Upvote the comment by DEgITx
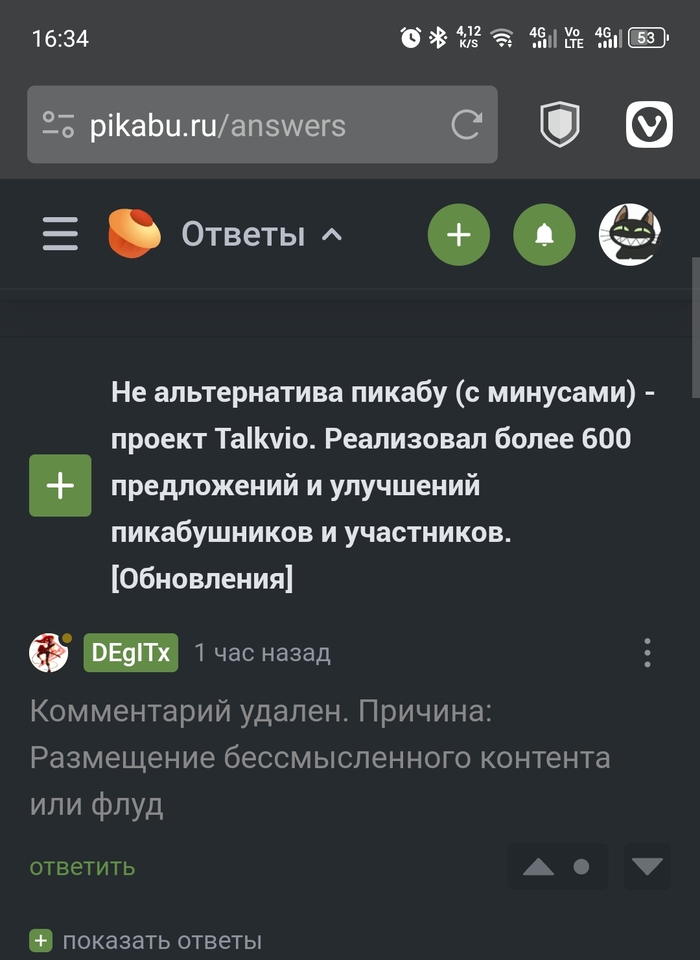 coord(539,867)
